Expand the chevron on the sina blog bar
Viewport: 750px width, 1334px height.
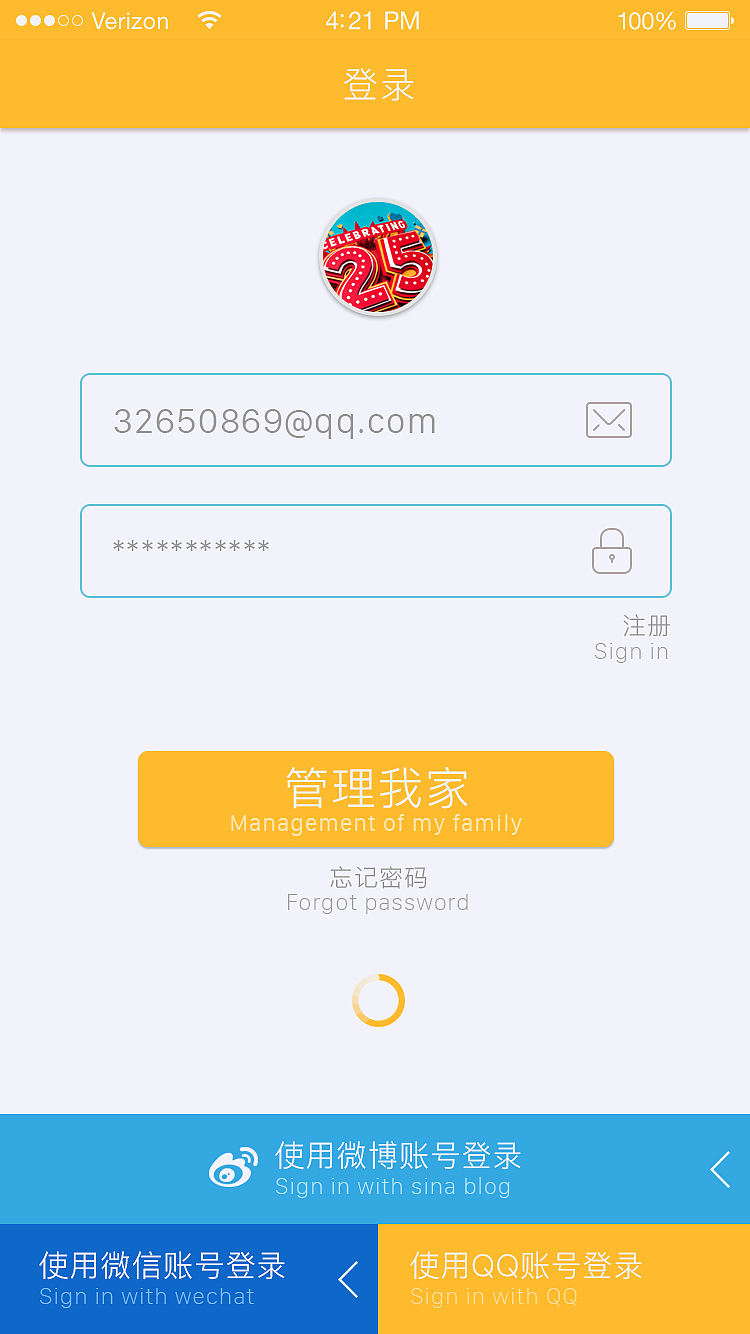click(x=720, y=1168)
